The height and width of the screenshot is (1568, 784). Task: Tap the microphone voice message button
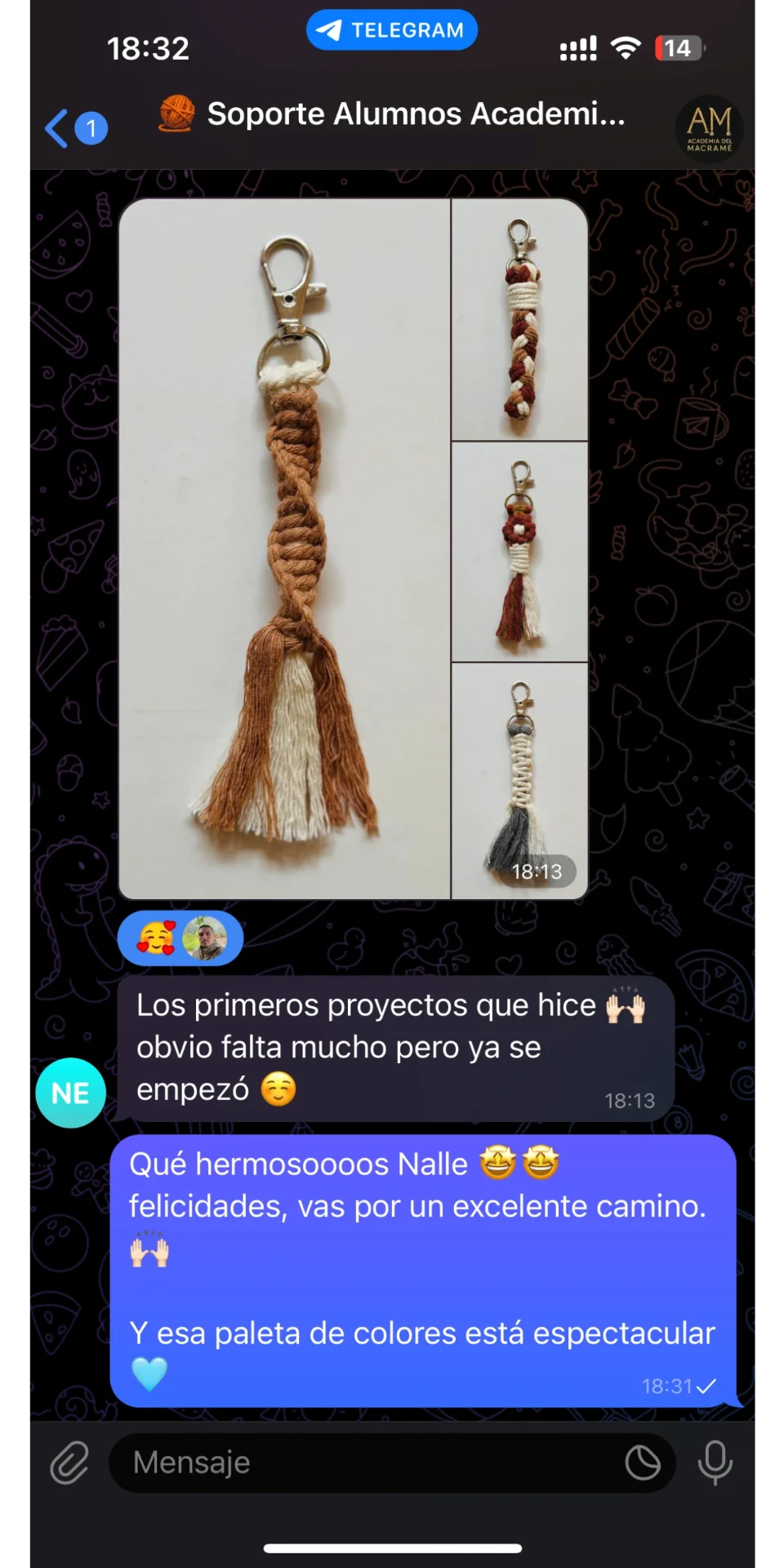715,1463
